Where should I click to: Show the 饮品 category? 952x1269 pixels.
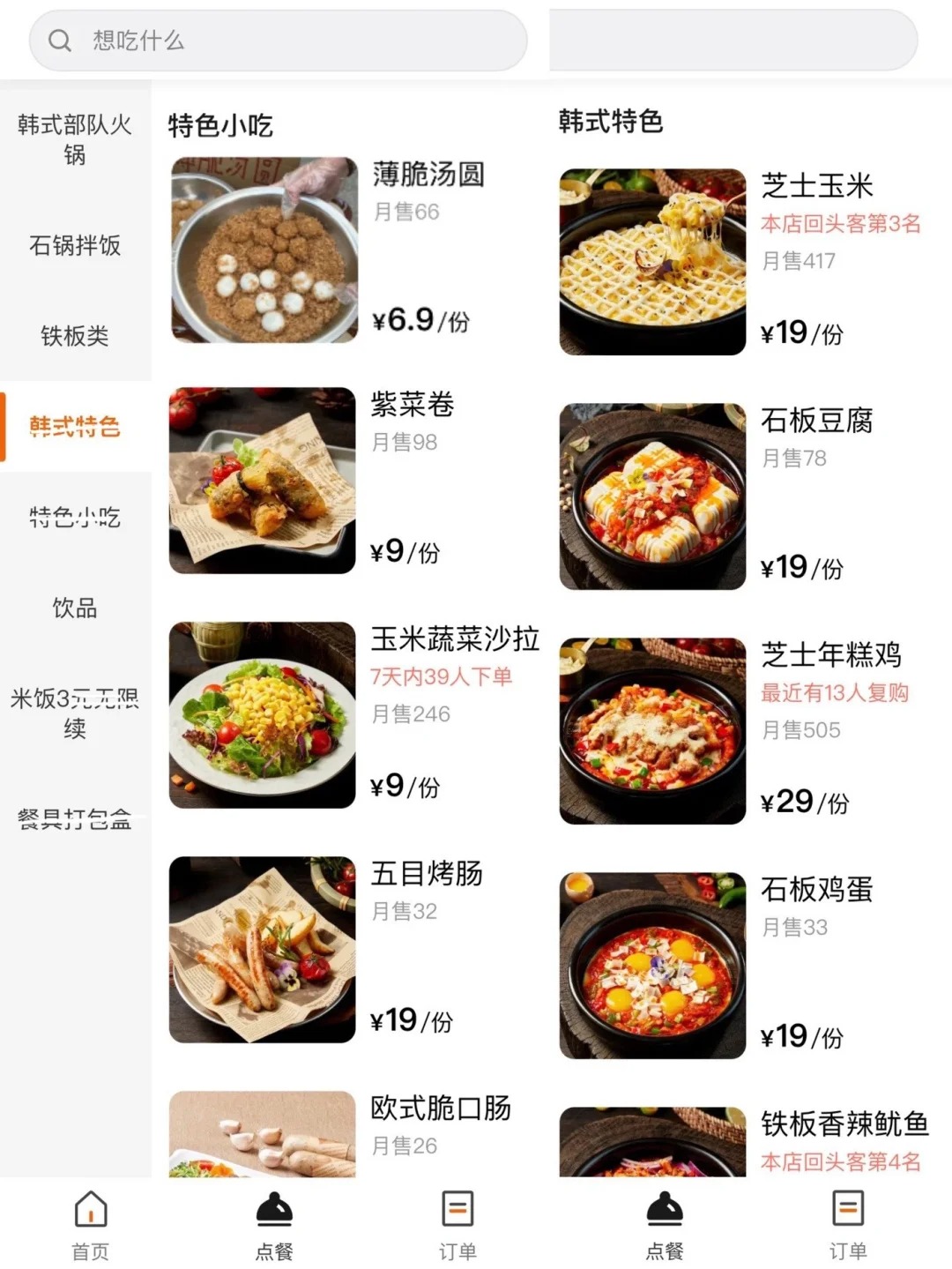tap(75, 608)
